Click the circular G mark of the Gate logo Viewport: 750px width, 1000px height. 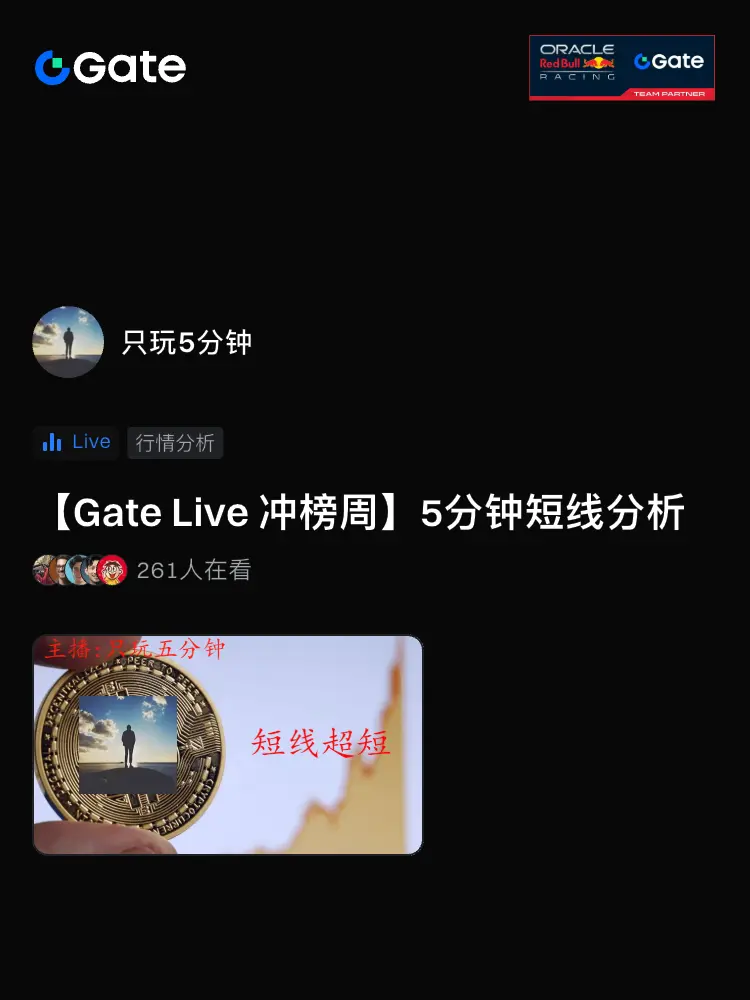pyautogui.click(x=52, y=66)
